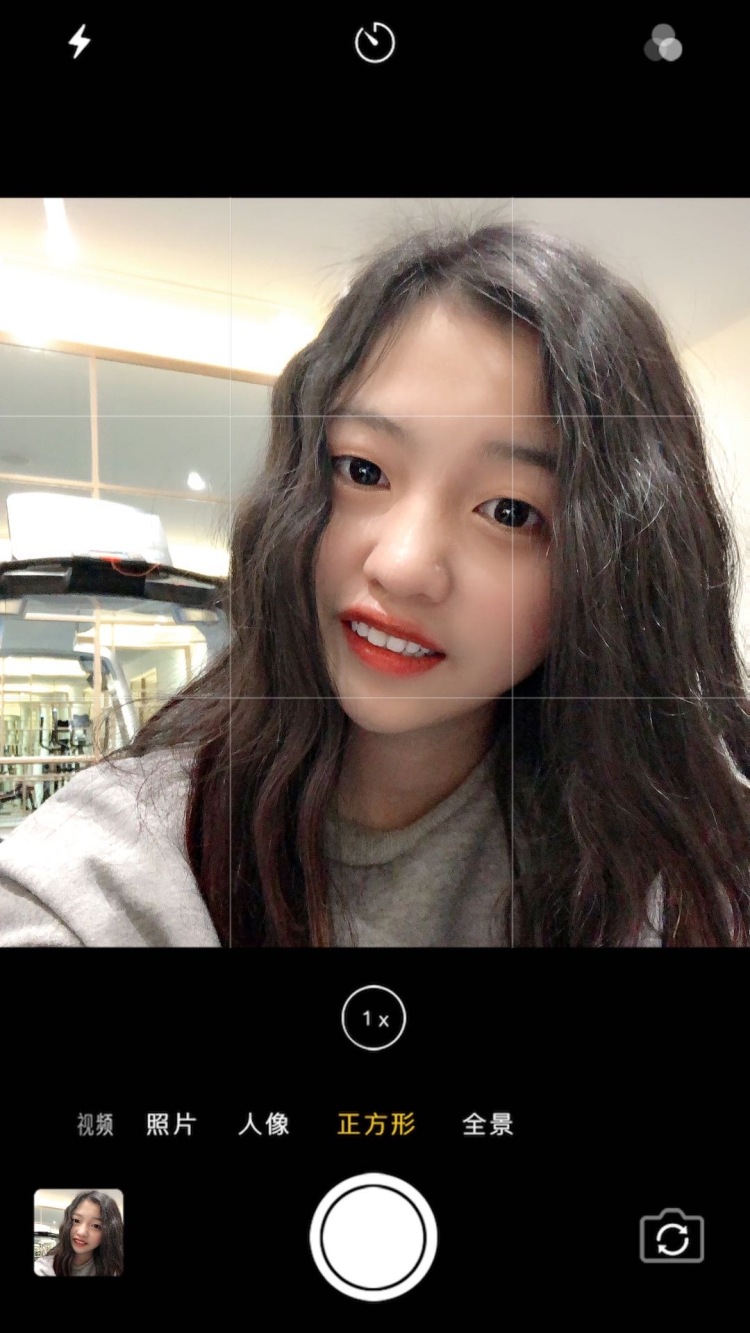Switch to 视频 video mode
750x1333 pixels.
pyautogui.click(x=95, y=1124)
